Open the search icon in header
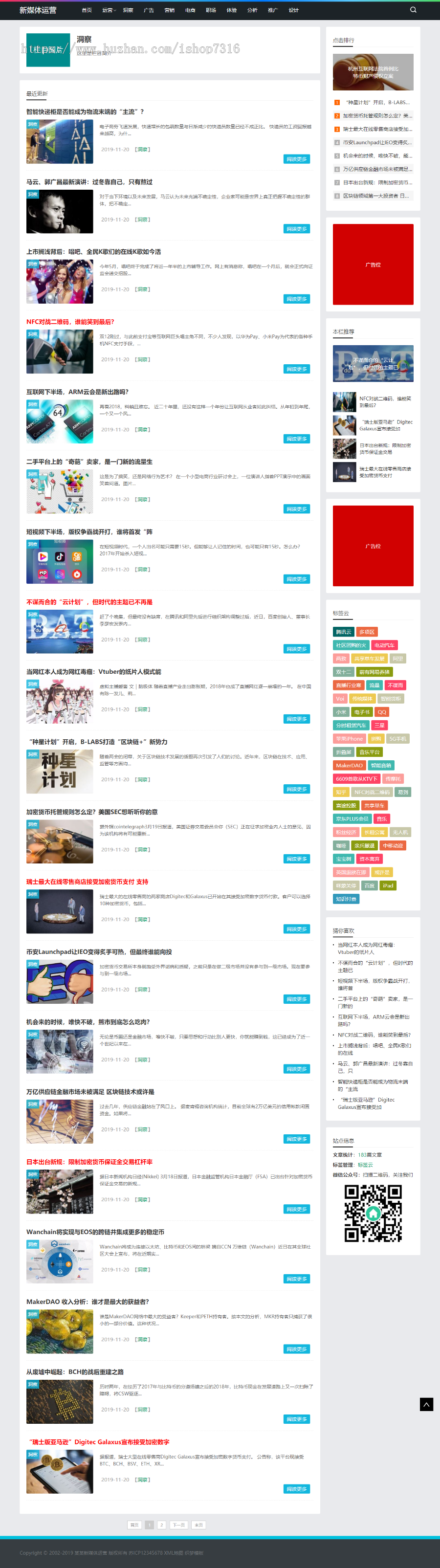This screenshot has height=1568, width=440. 413,10
